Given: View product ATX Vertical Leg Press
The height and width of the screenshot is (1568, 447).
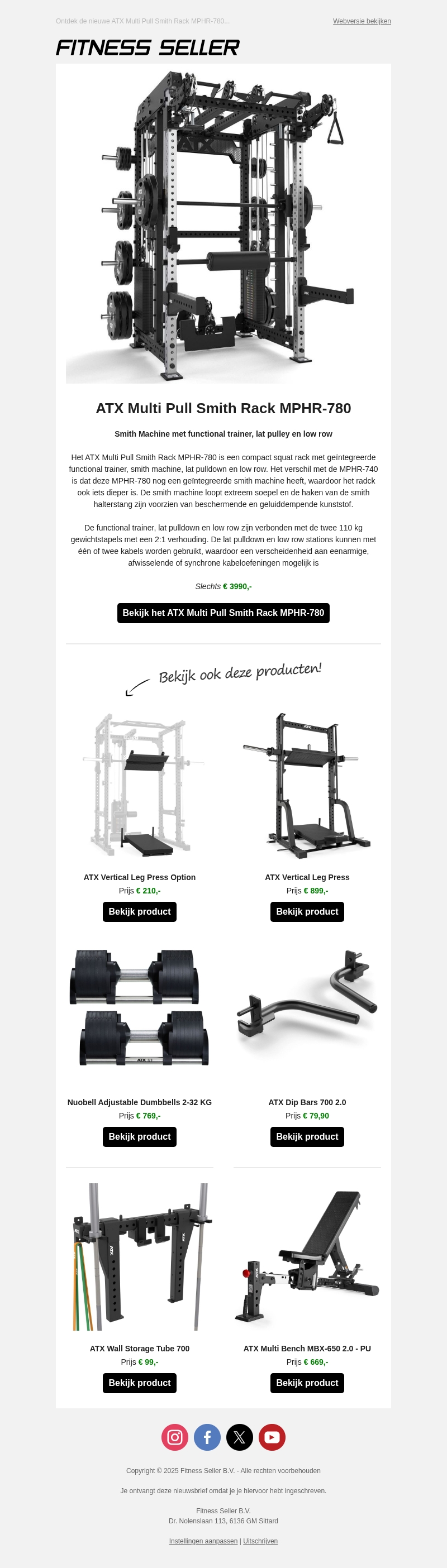Looking at the screenshot, I should (x=307, y=912).
